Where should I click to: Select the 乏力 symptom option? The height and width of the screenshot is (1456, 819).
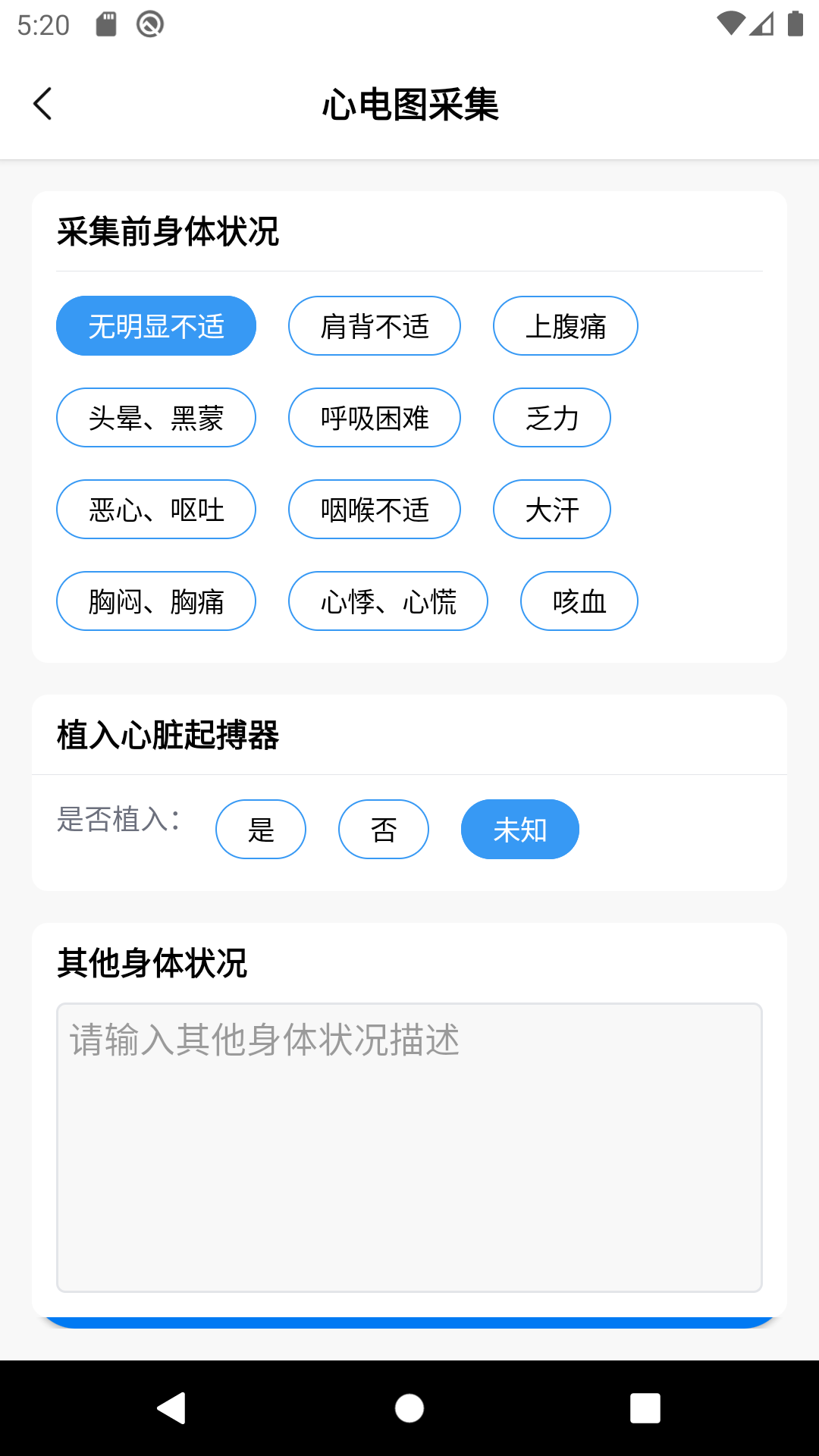coord(551,417)
